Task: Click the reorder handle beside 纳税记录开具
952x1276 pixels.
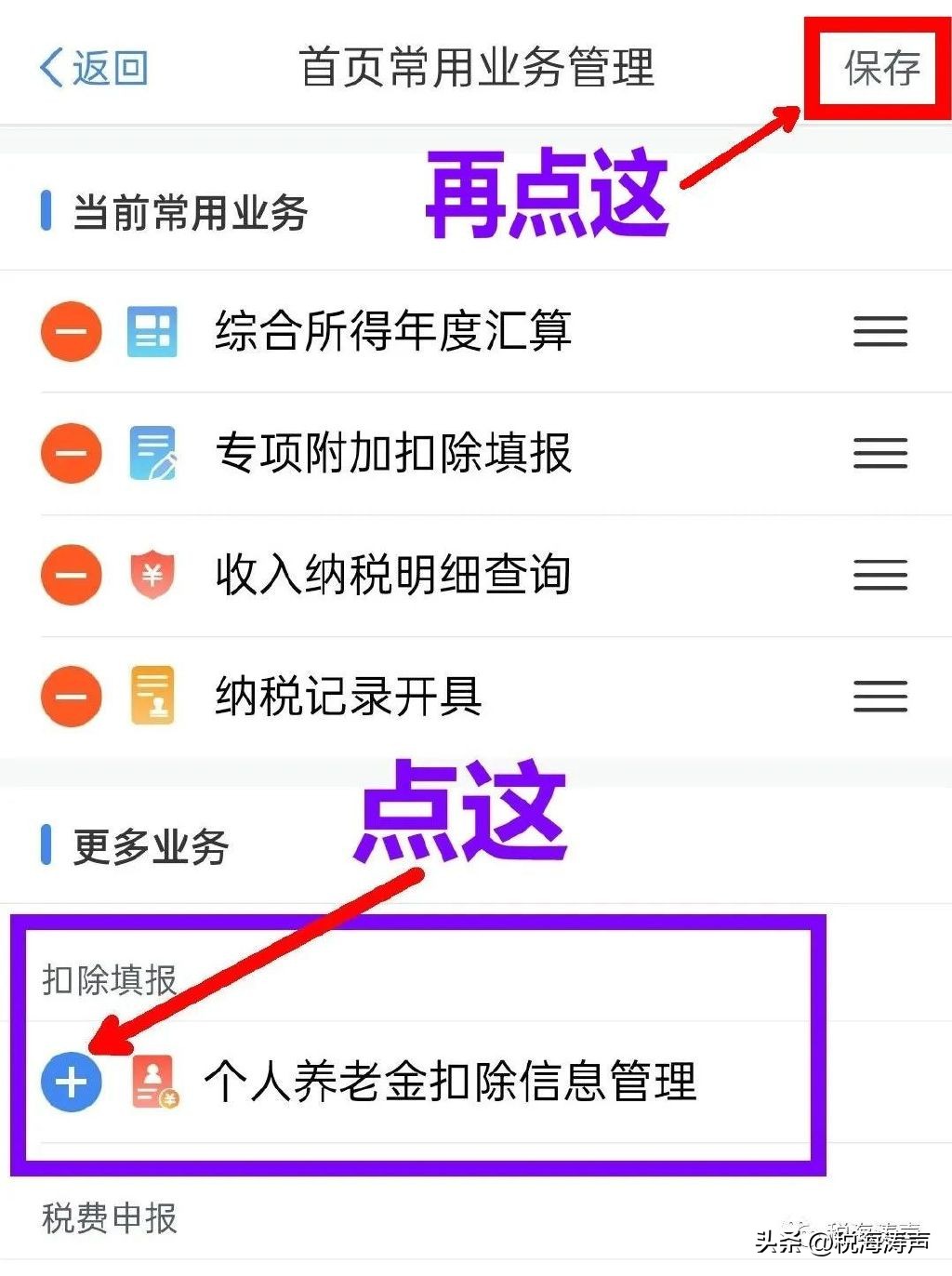Action: pos(879,698)
